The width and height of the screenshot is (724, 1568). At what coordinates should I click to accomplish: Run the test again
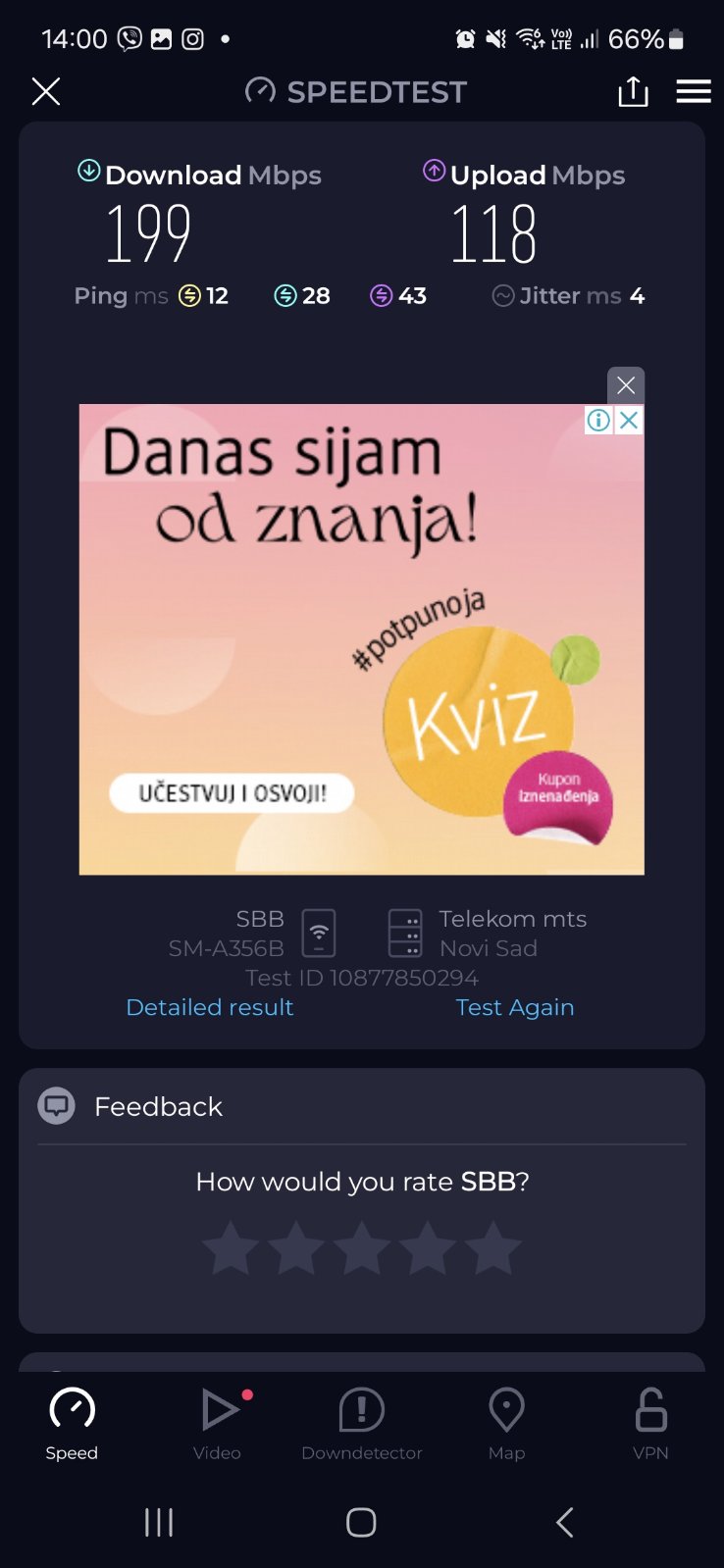point(515,1007)
